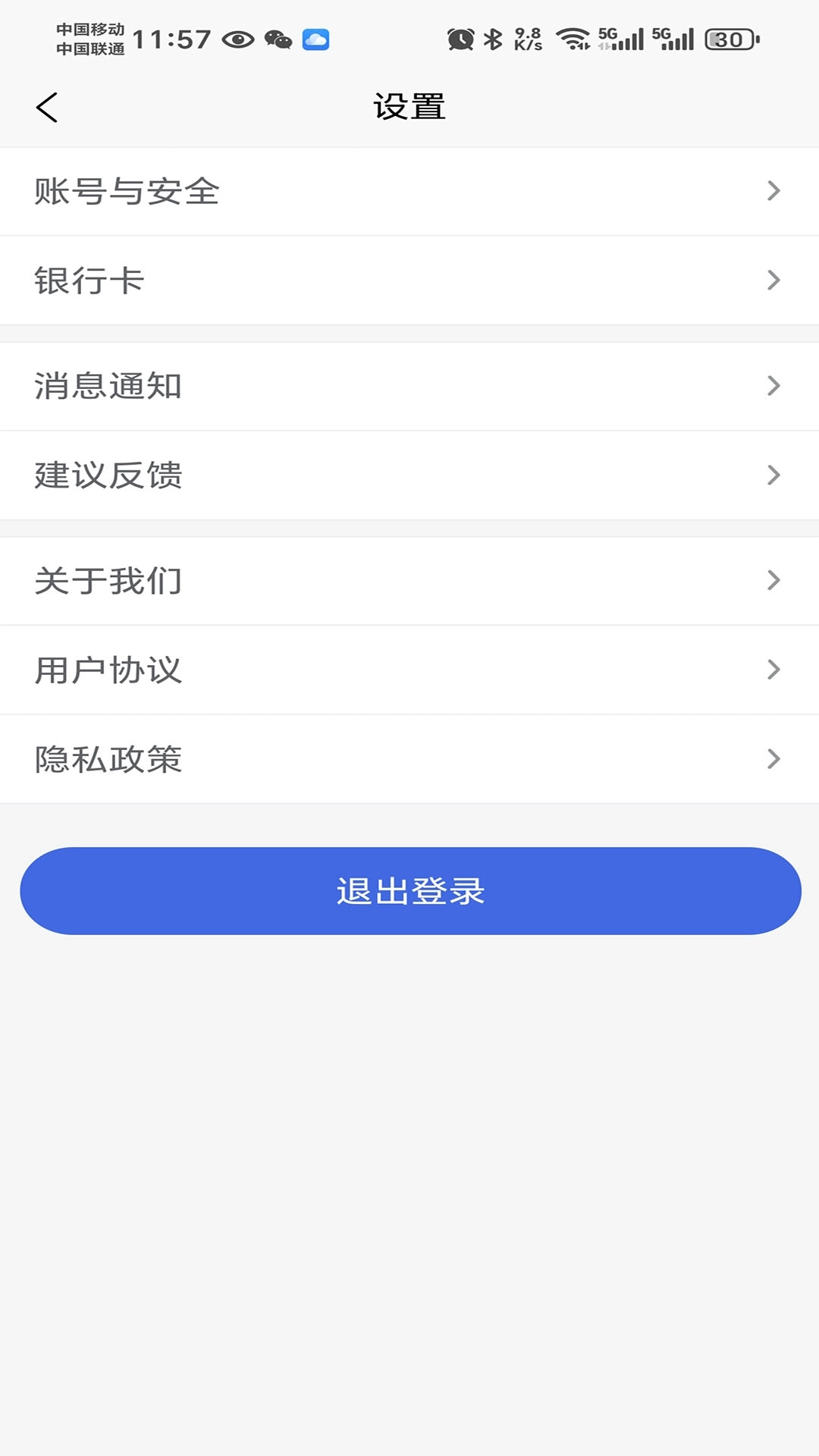Image resolution: width=819 pixels, height=1456 pixels.
Task: Open the 关于我们 page
Action: pos(409,580)
